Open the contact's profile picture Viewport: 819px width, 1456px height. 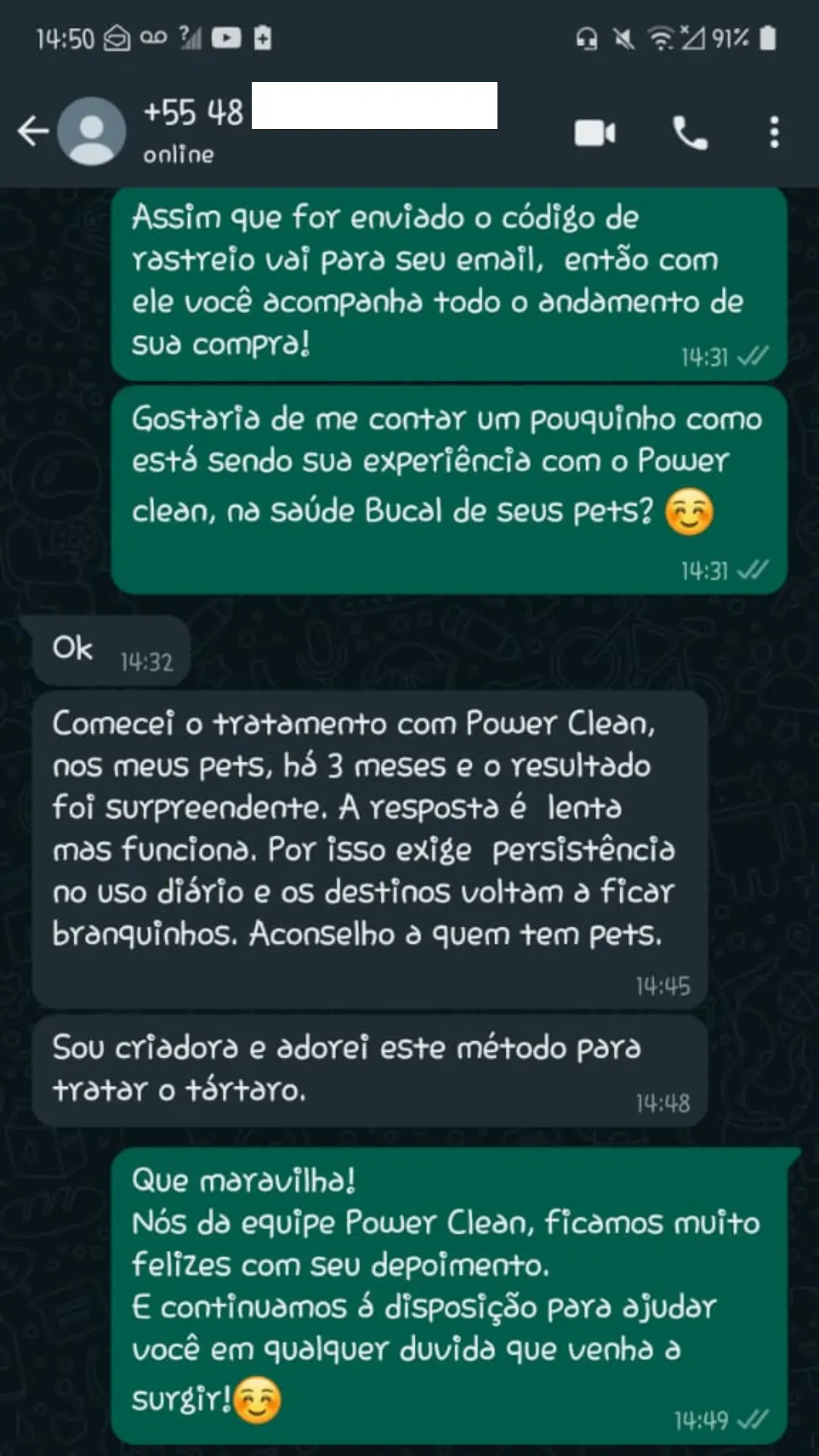pos(92,132)
